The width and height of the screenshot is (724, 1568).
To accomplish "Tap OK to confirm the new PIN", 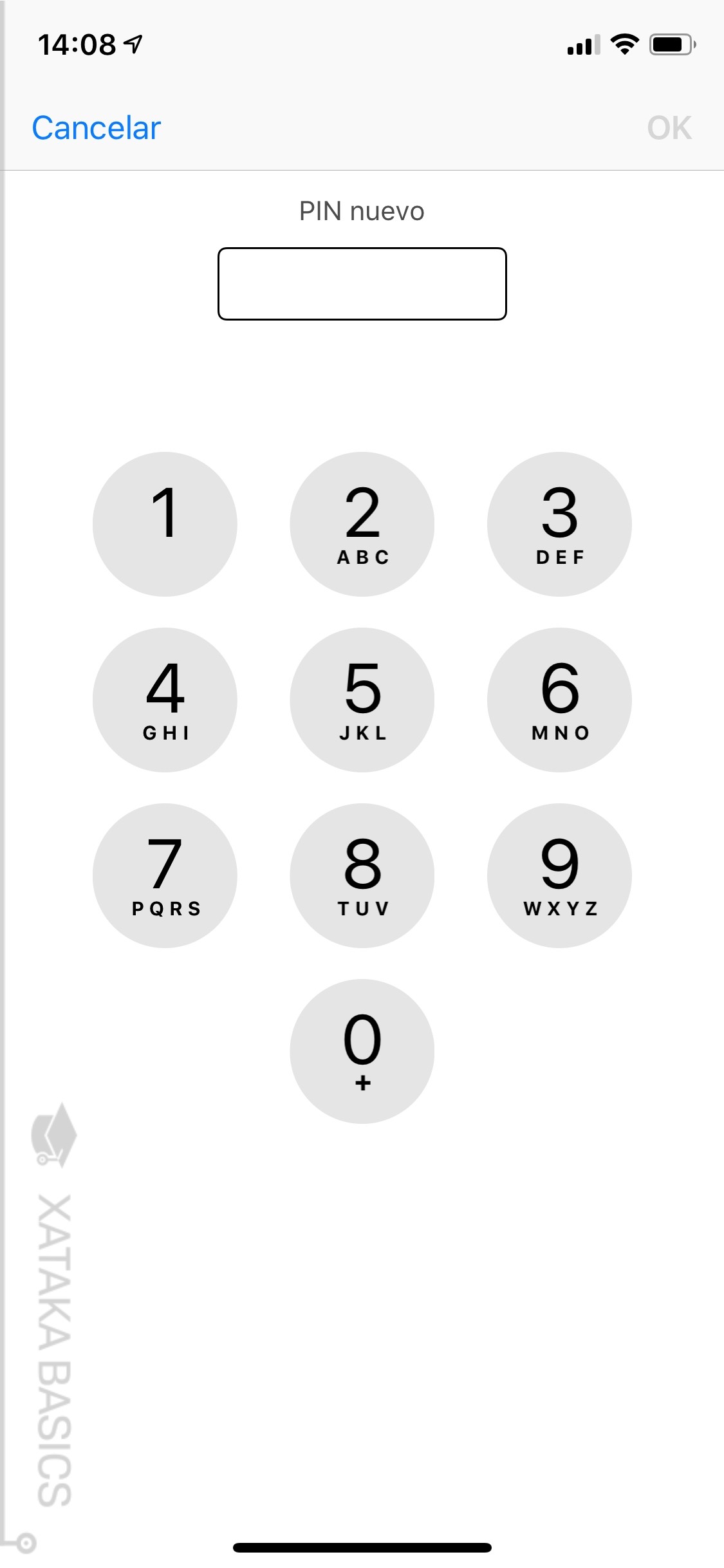I will (x=670, y=127).
